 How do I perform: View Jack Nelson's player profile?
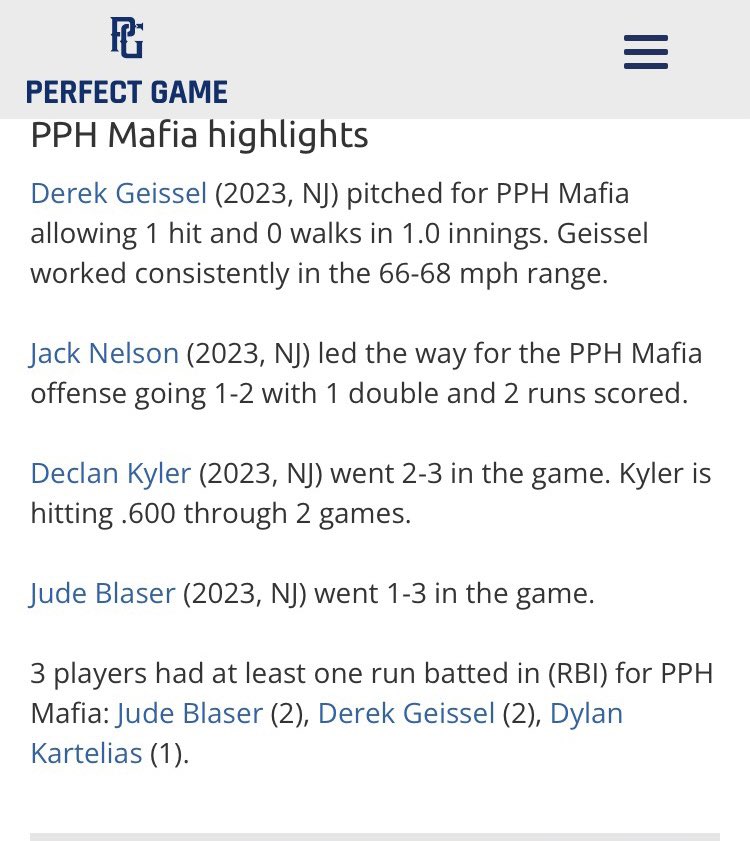click(x=104, y=353)
